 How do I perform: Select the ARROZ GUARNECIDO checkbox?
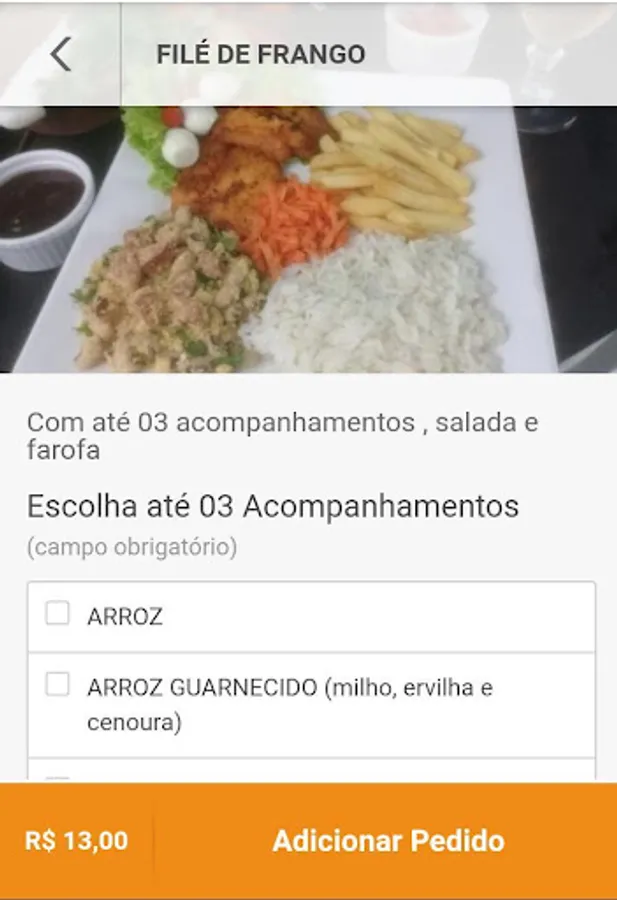point(58,685)
